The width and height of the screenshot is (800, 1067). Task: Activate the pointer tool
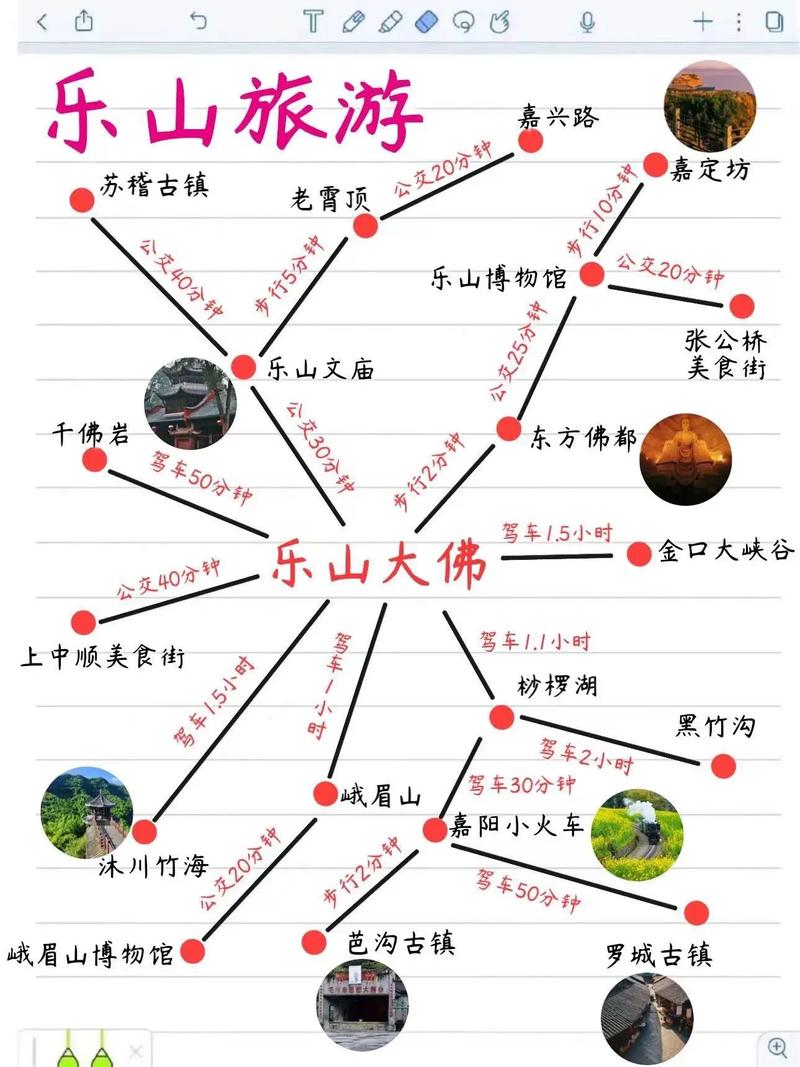(497, 18)
